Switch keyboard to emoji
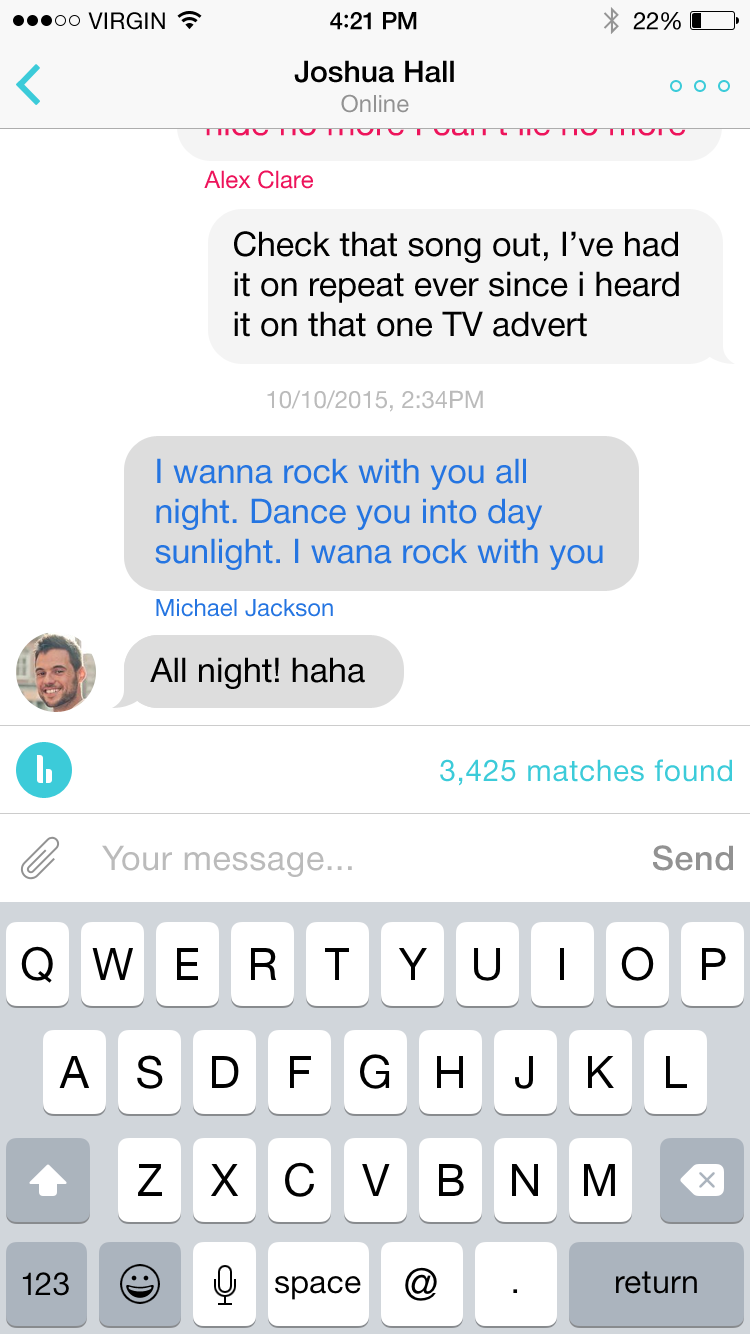The height and width of the screenshot is (1334, 750). 140,1283
